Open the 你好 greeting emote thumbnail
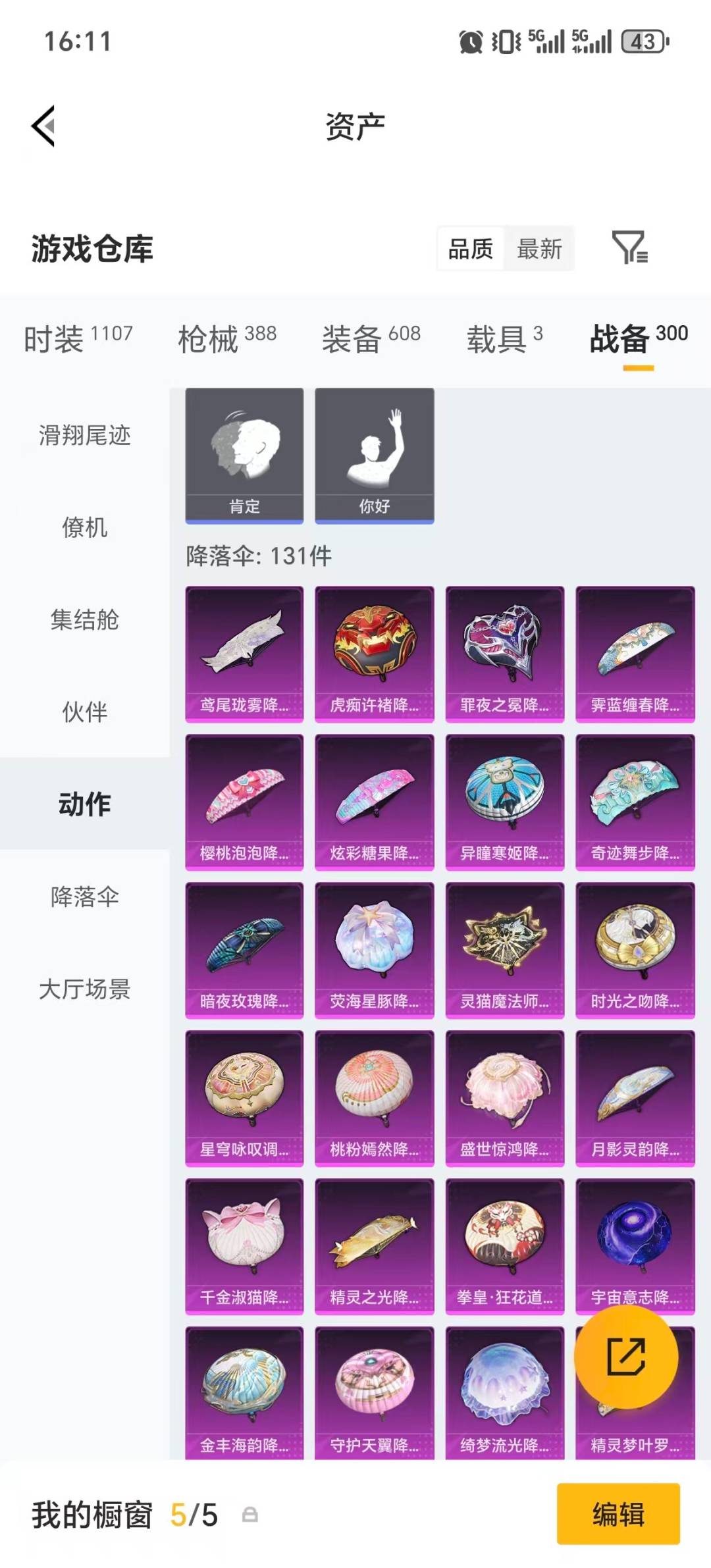The height and width of the screenshot is (1568, 711). (x=374, y=454)
